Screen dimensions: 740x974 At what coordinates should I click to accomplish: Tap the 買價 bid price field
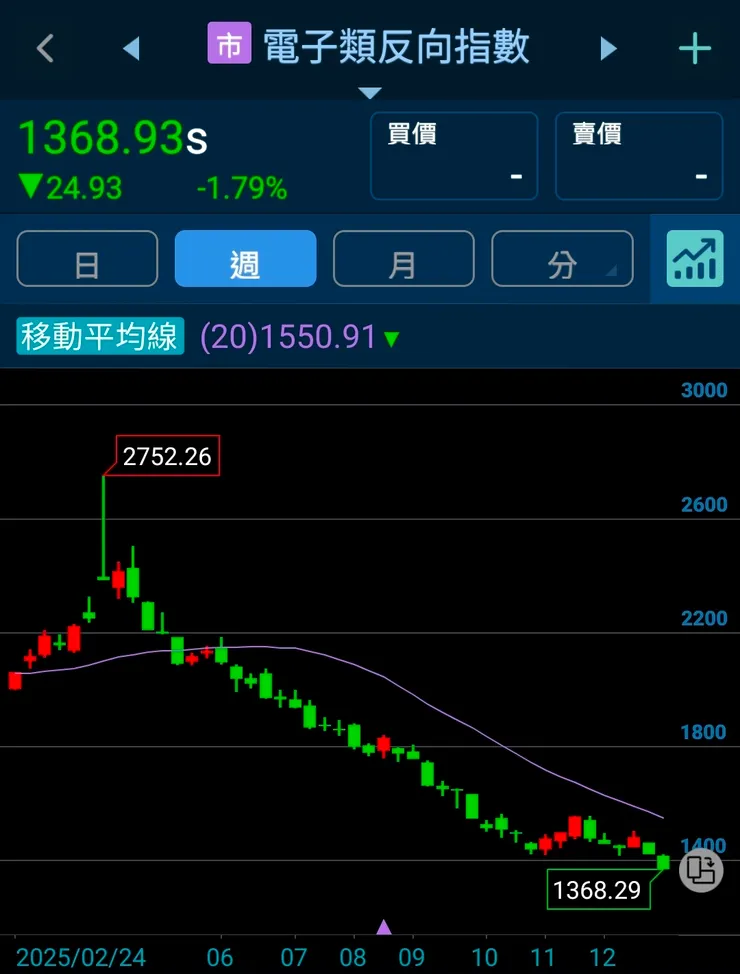(x=454, y=155)
